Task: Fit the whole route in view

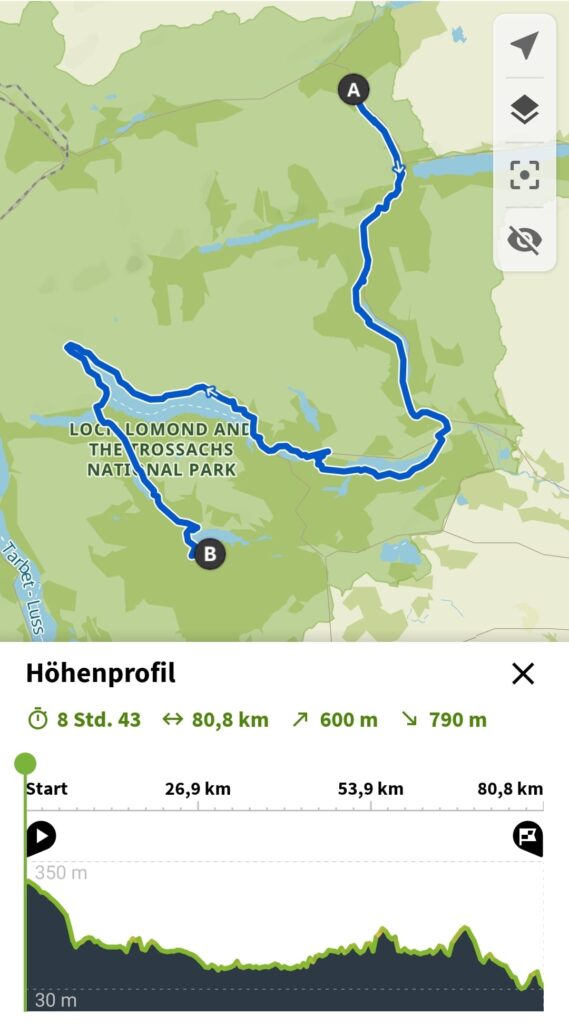Action: [x=524, y=175]
